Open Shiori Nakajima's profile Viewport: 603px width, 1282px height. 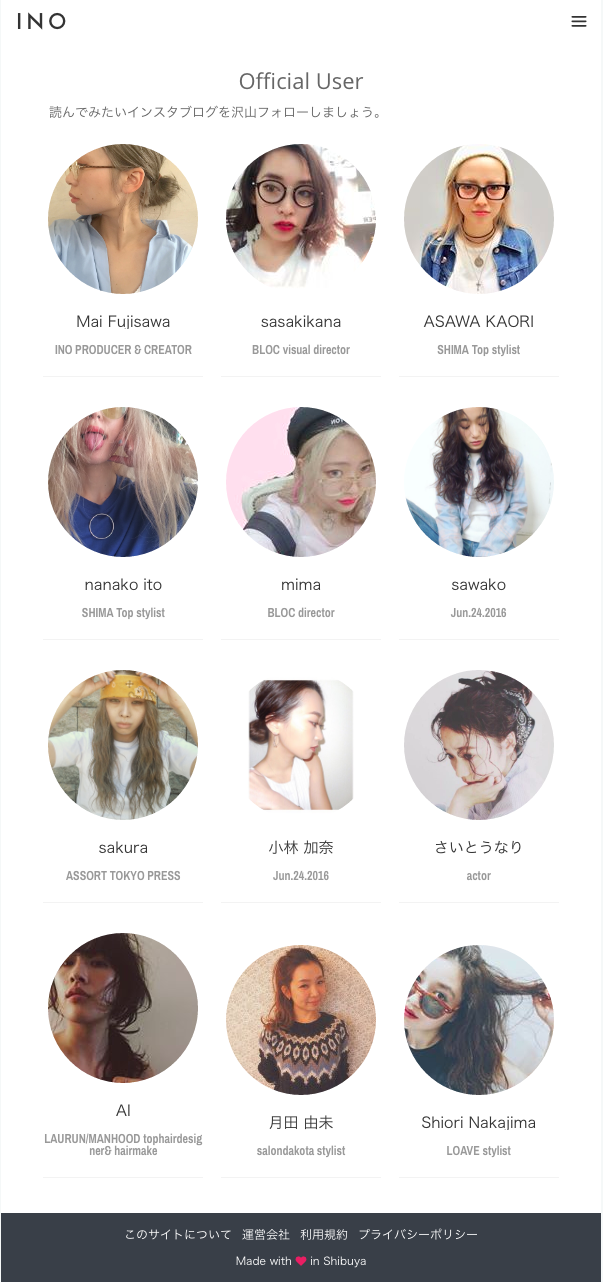pos(479,1021)
